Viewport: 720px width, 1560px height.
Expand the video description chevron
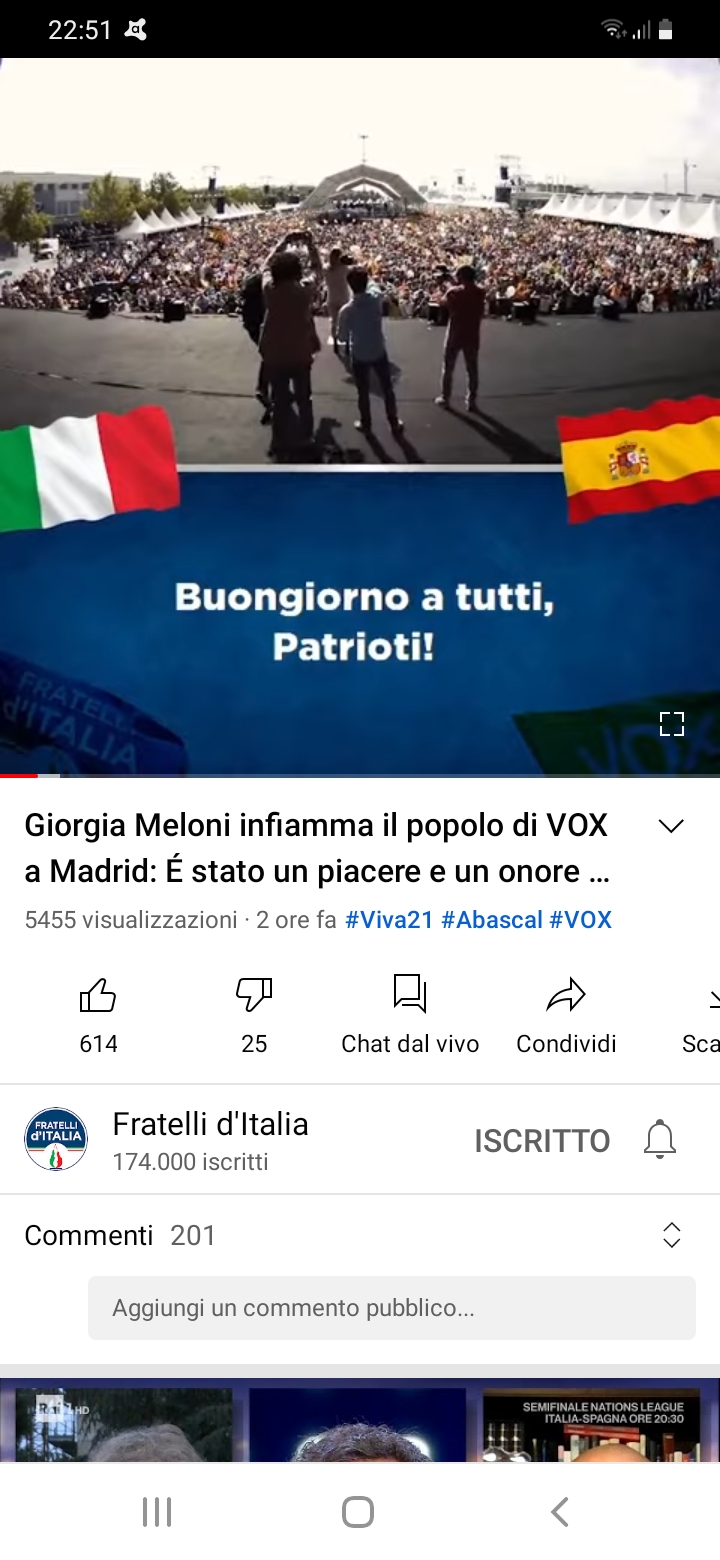click(x=671, y=826)
